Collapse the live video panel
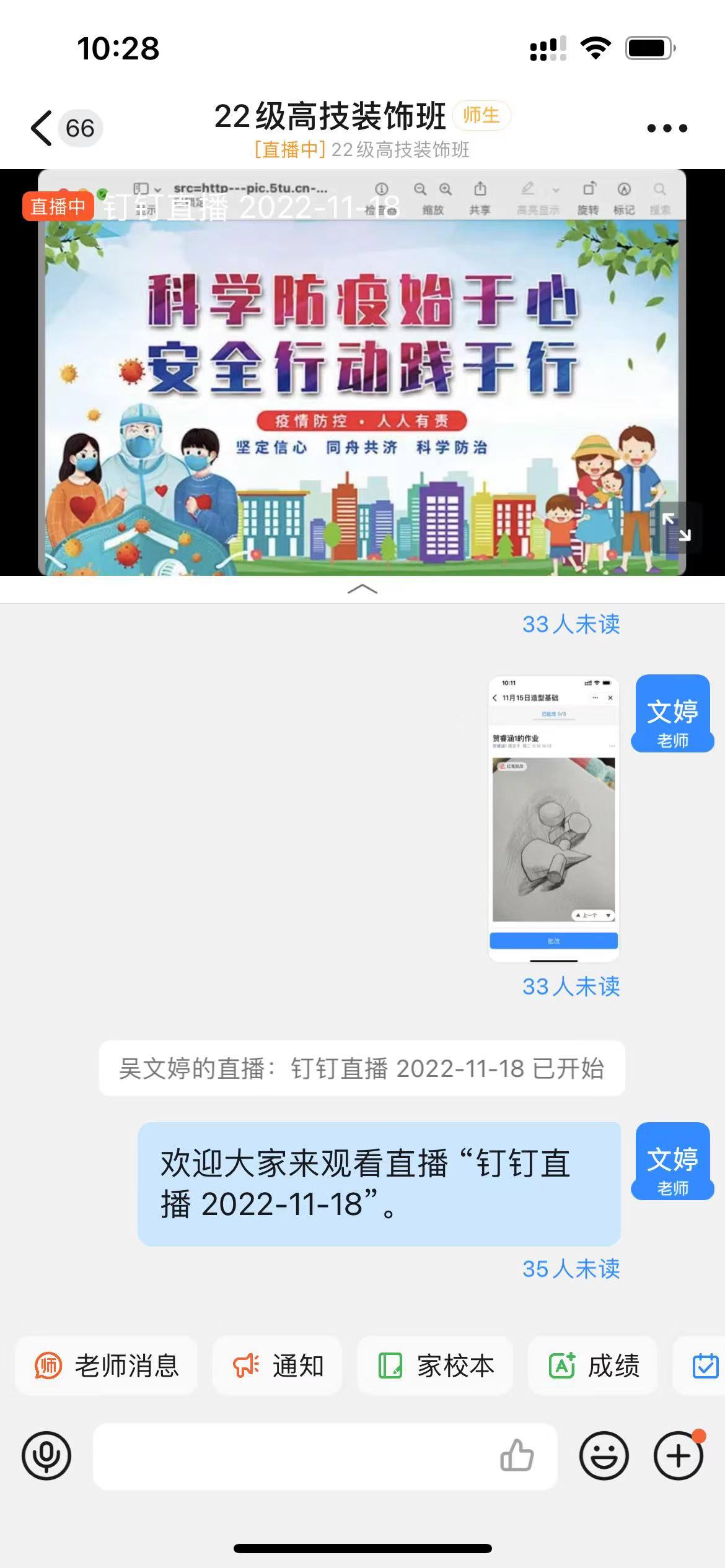725x1568 pixels. pyautogui.click(x=362, y=589)
